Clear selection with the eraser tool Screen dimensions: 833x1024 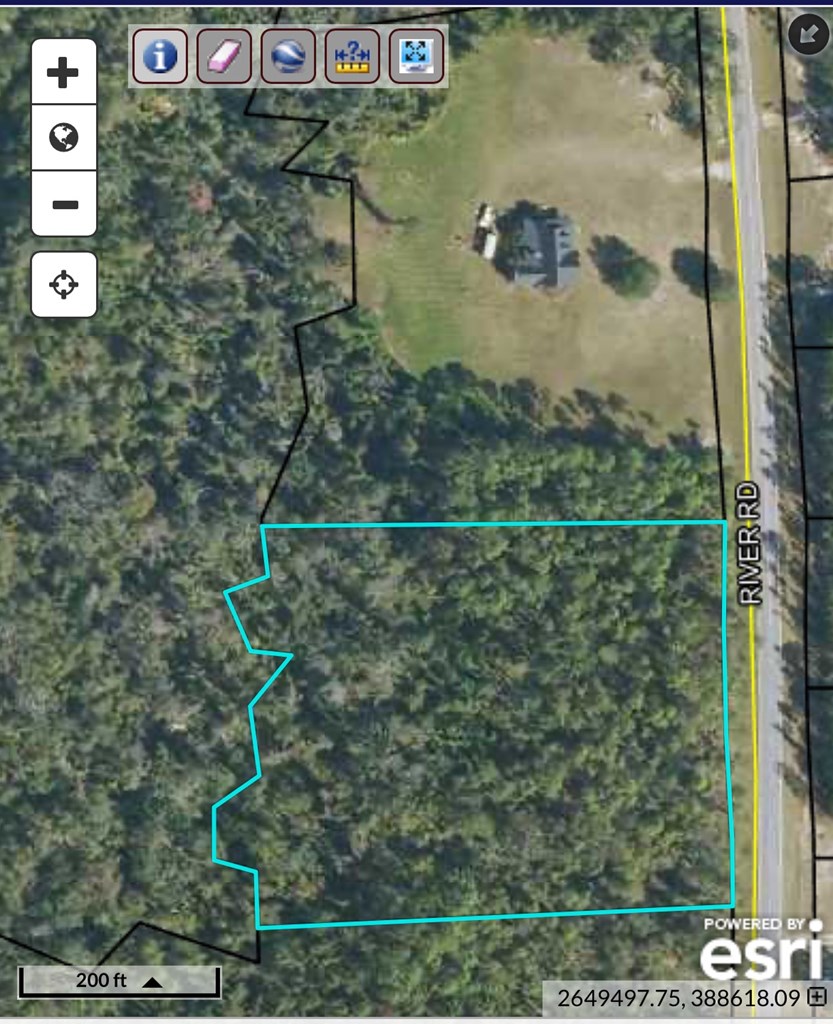[x=224, y=55]
